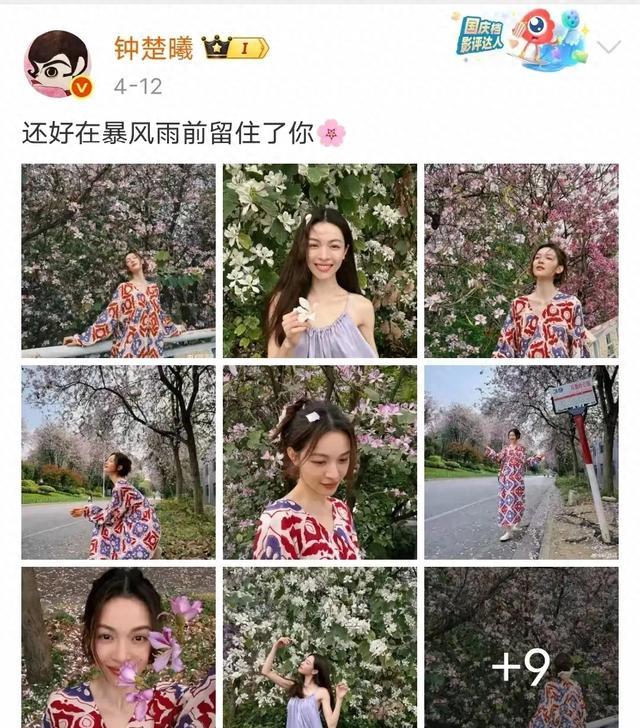Open third photo beside pink blossoms
The height and width of the screenshot is (728, 640).
point(521,260)
